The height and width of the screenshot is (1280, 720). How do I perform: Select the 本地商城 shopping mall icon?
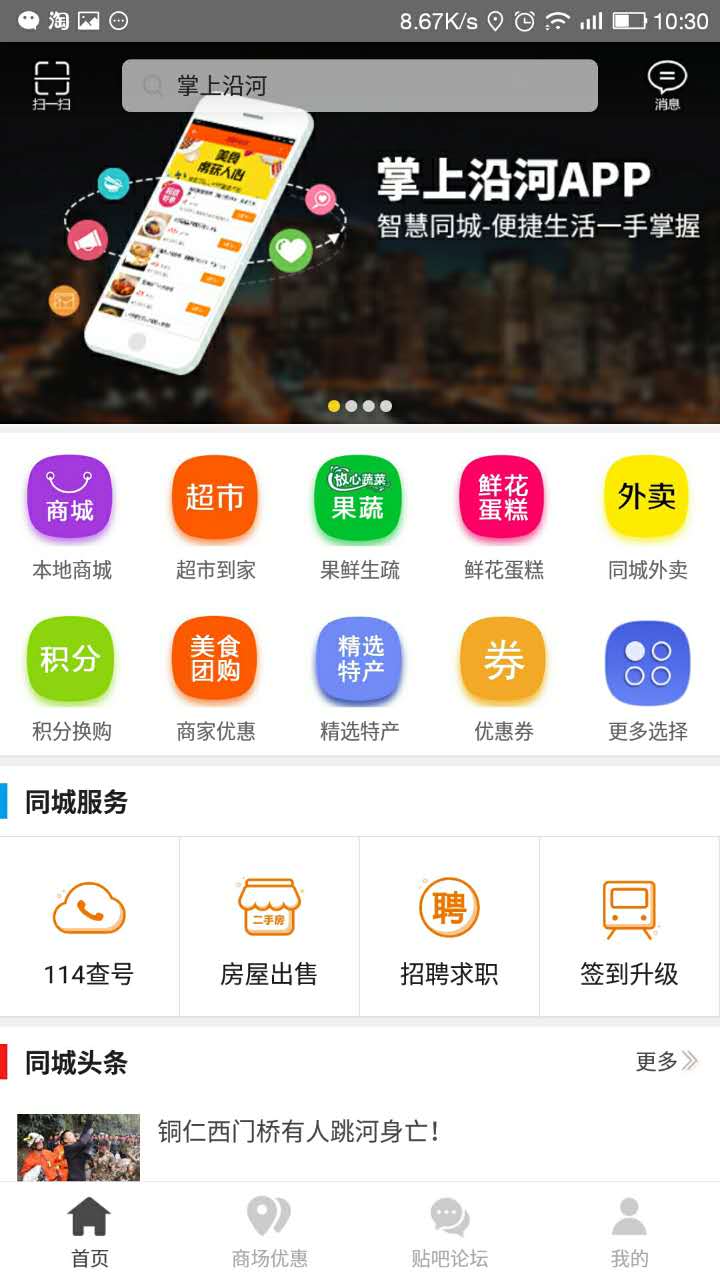70,497
